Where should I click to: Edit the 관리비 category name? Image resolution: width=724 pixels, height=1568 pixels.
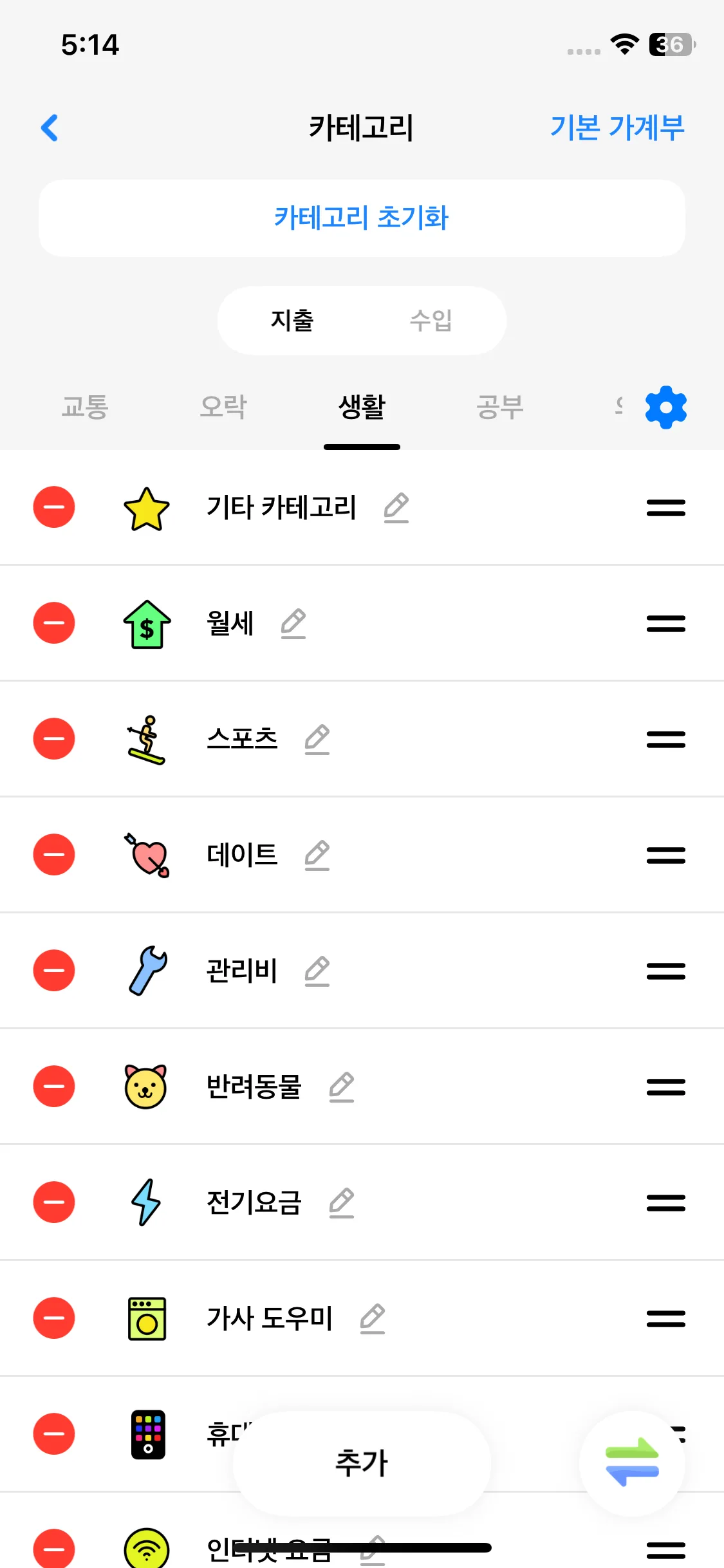[x=317, y=971]
